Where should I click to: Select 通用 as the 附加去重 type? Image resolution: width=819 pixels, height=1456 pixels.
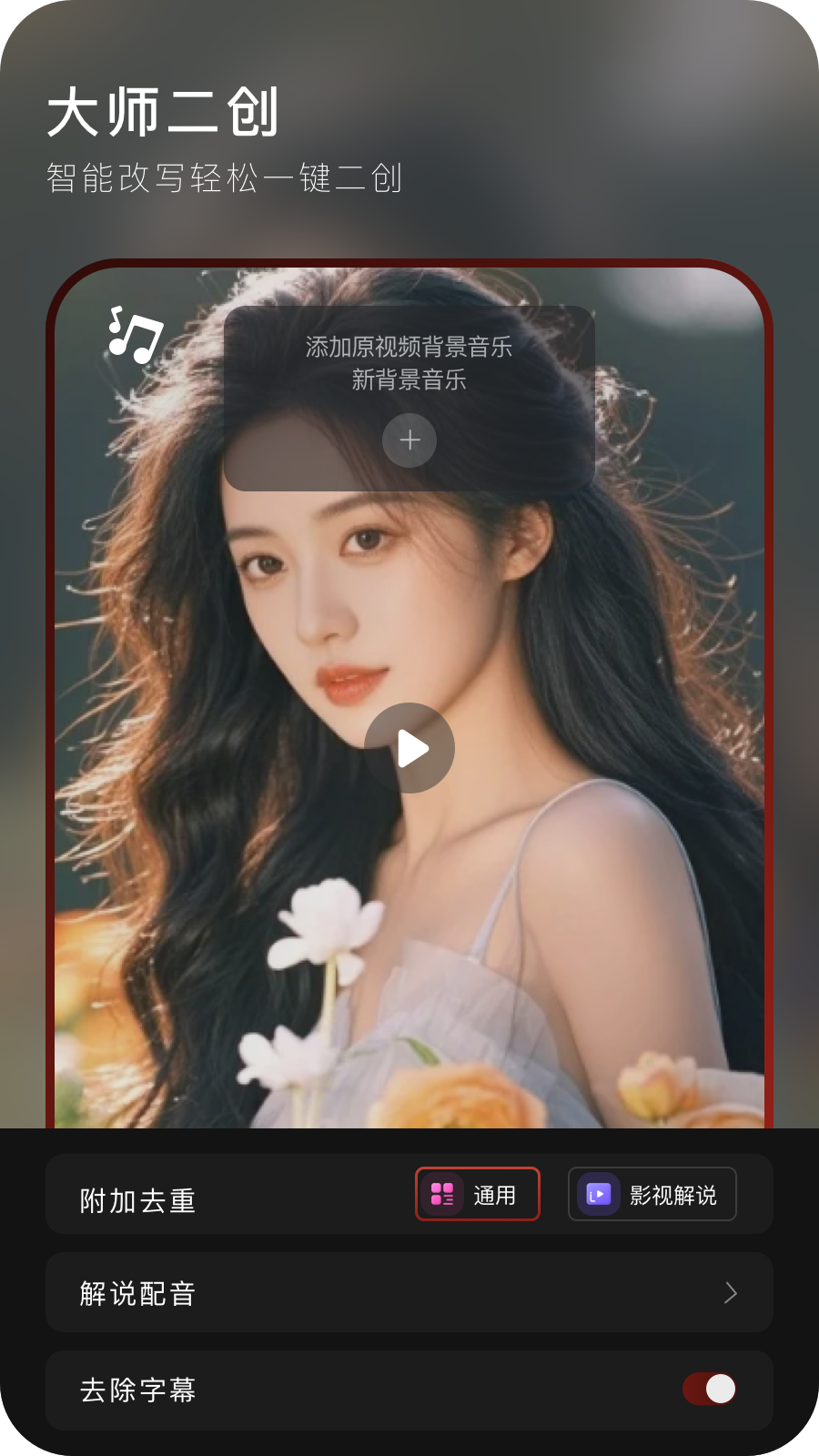click(477, 1194)
